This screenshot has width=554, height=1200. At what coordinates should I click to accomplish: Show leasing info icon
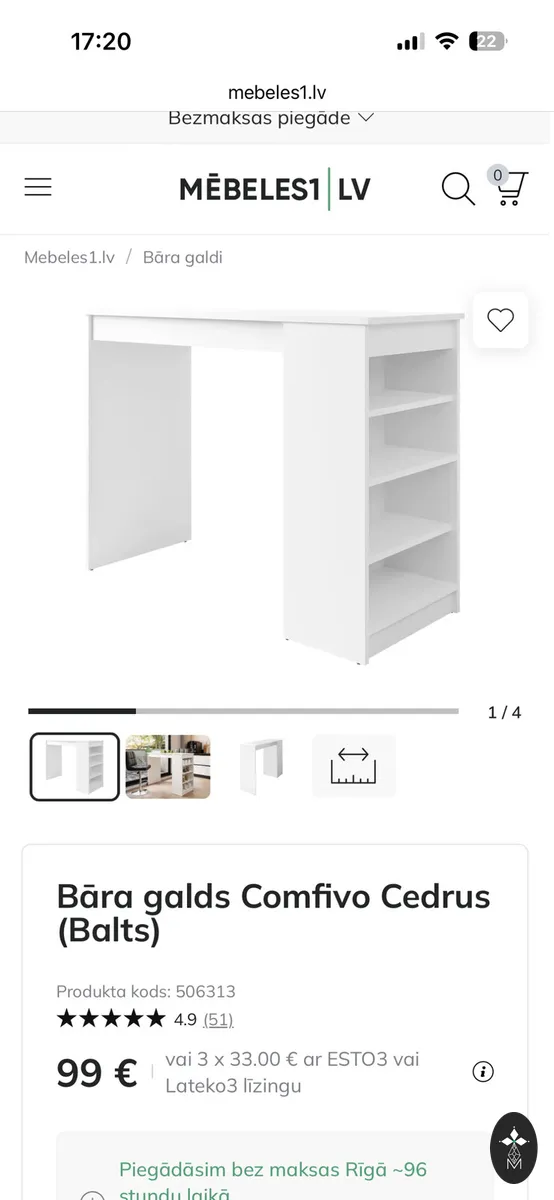[483, 1072]
